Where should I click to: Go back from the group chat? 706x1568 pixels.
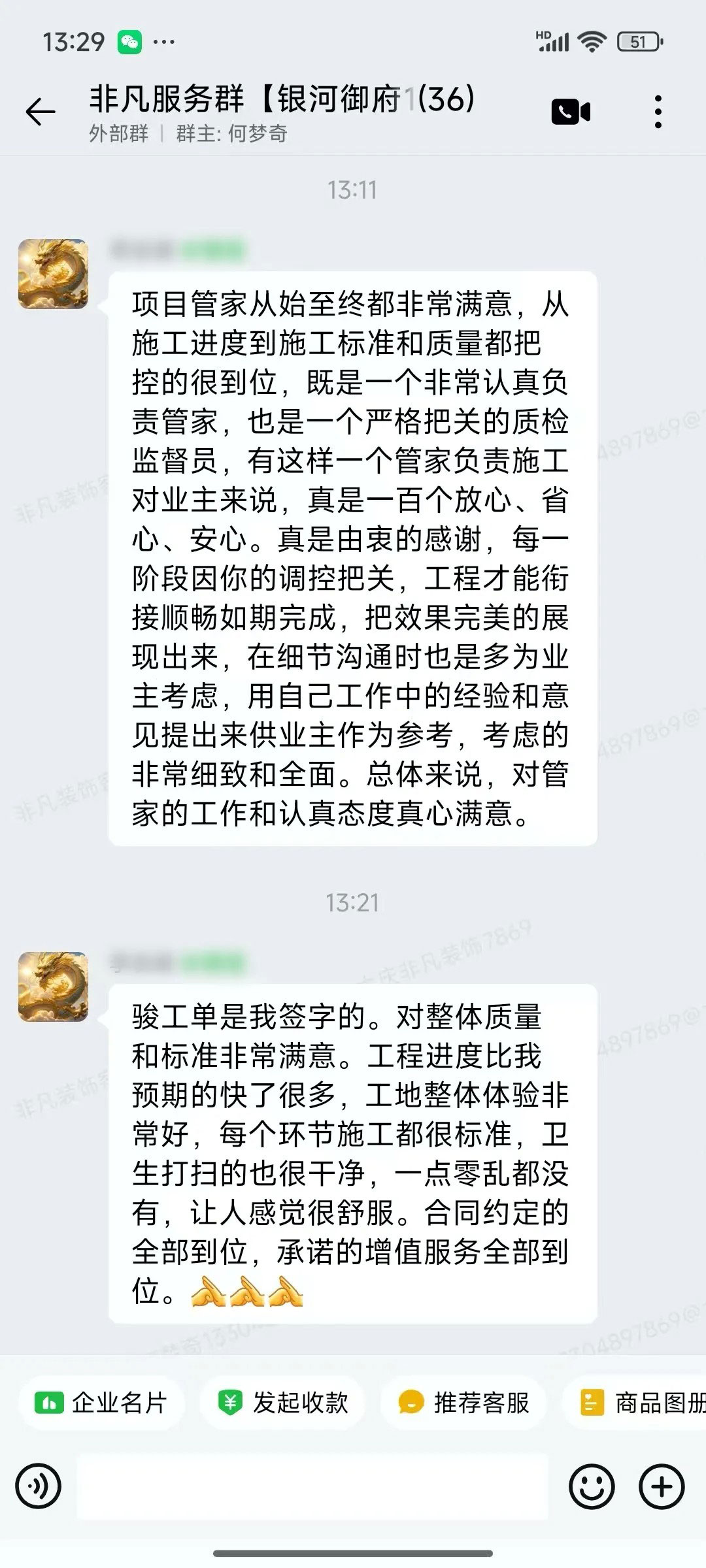click(41, 112)
